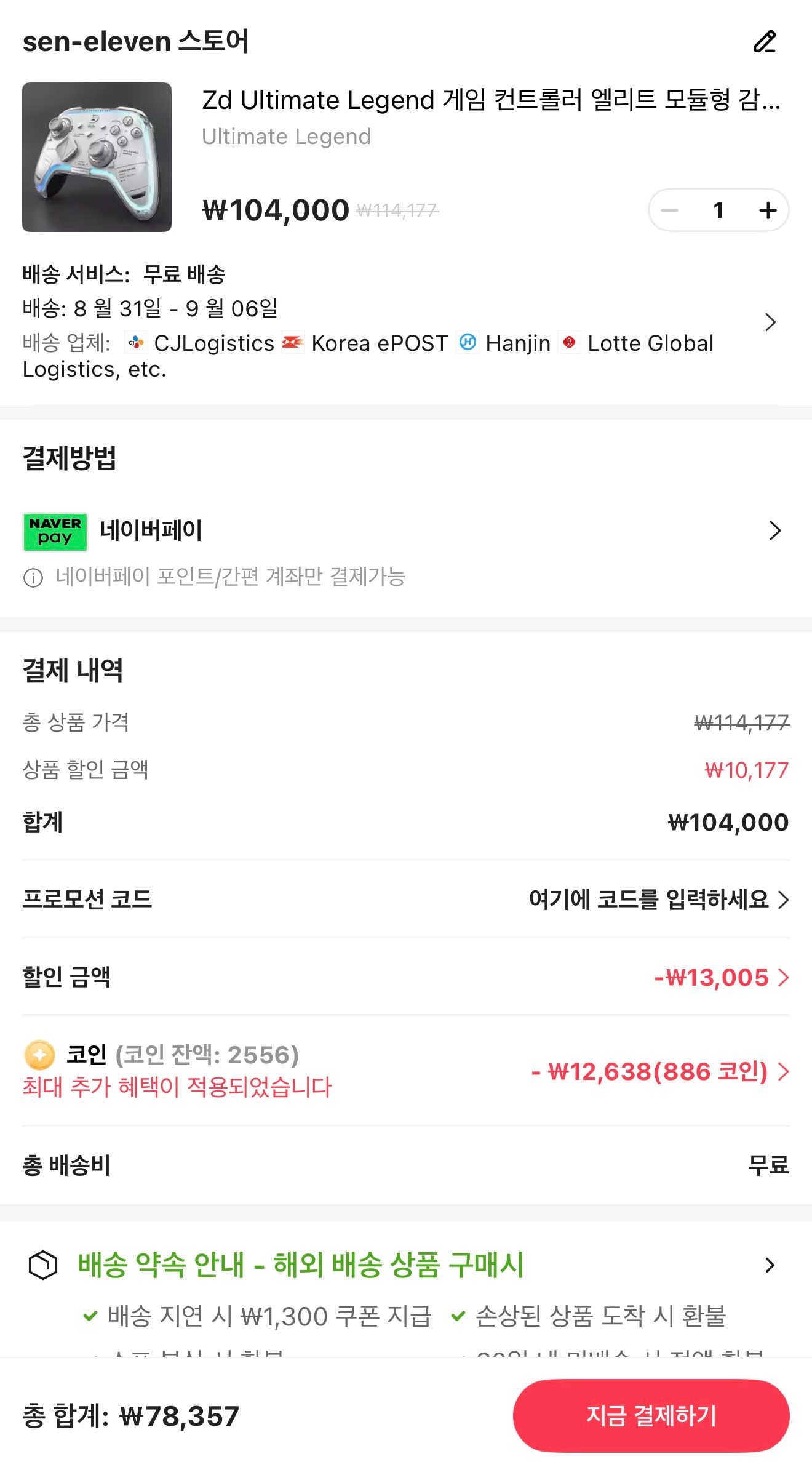Click the CJLogistics carrier icon
The image size is (812, 1475).
(135, 343)
